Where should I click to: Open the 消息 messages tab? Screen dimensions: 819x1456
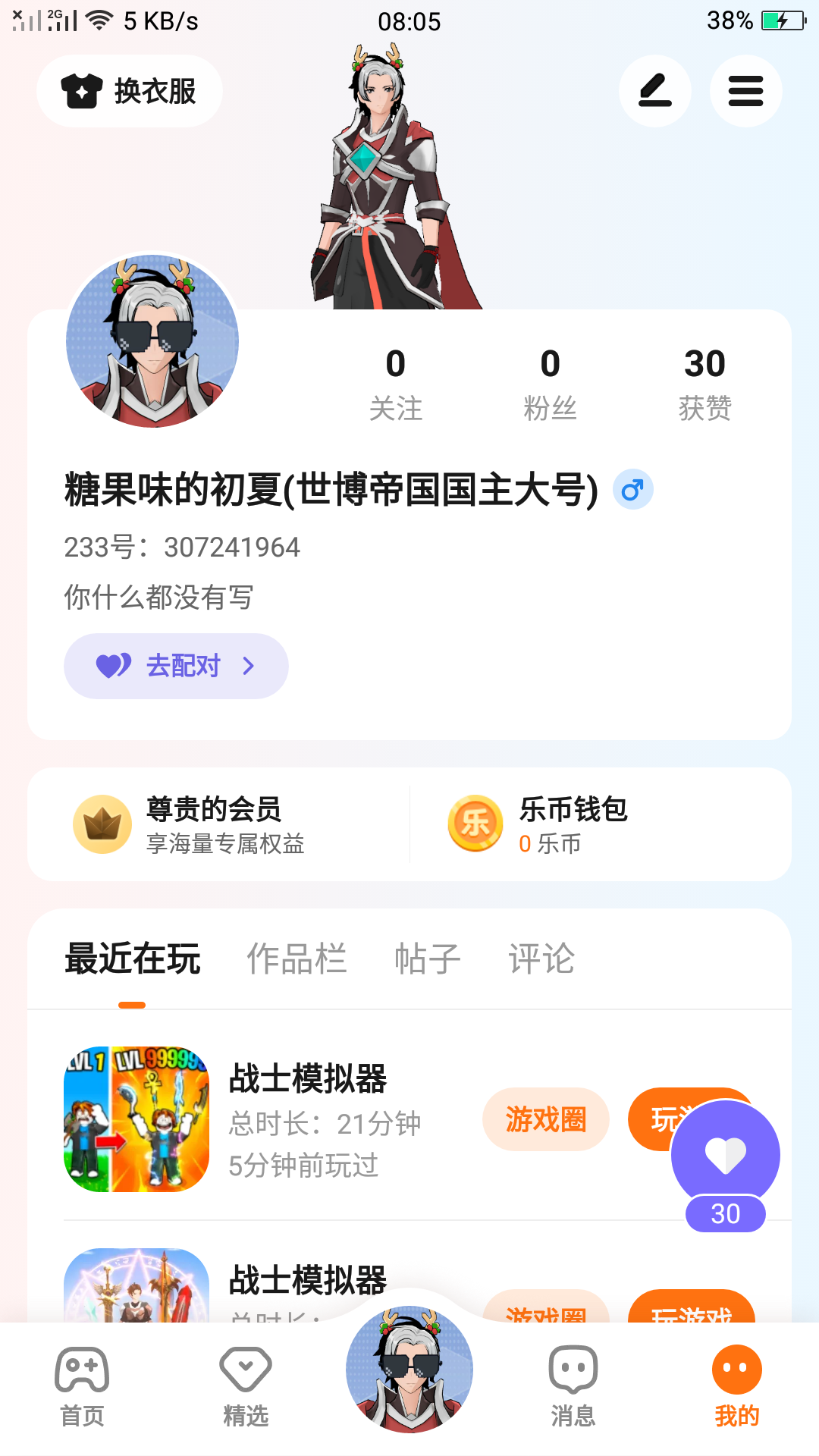pos(573,1385)
